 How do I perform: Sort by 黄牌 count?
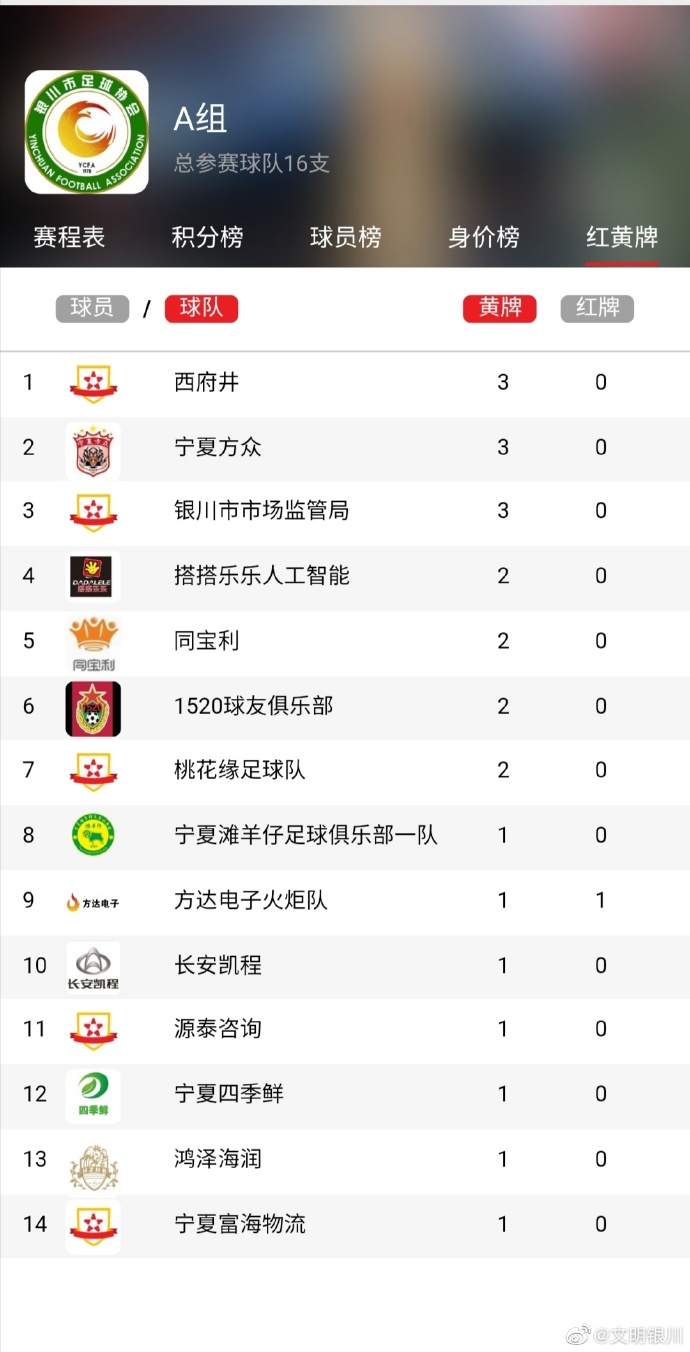click(x=500, y=308)
